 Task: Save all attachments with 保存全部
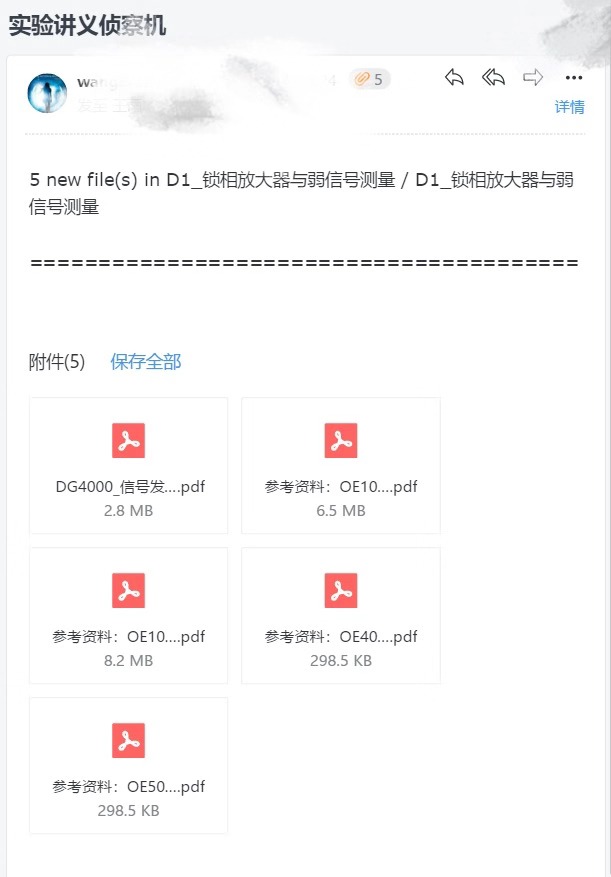(x=146, y=362)
